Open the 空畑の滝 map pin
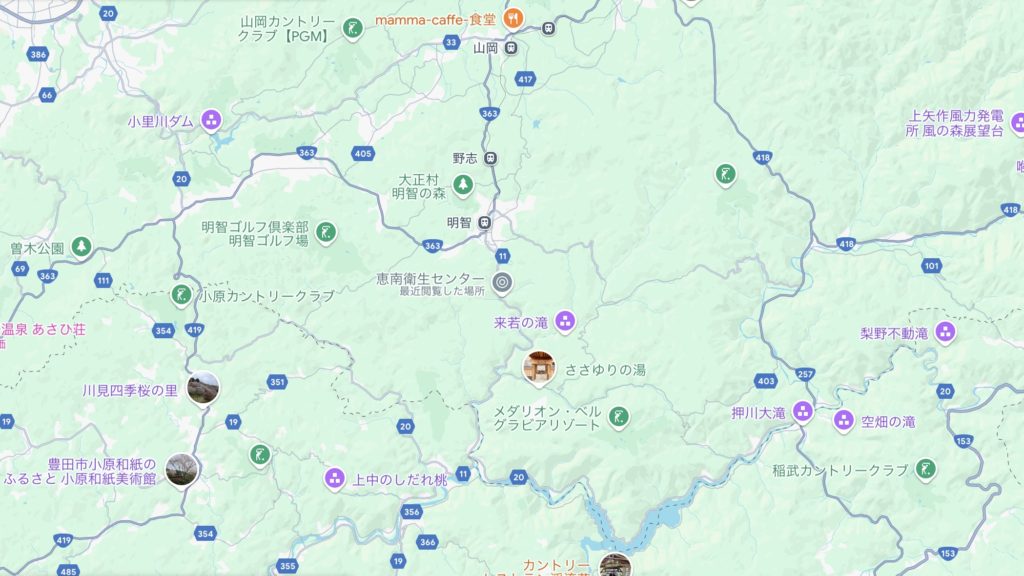The height and width of the screenshot is (576, 1024). [x=843, y=421]
